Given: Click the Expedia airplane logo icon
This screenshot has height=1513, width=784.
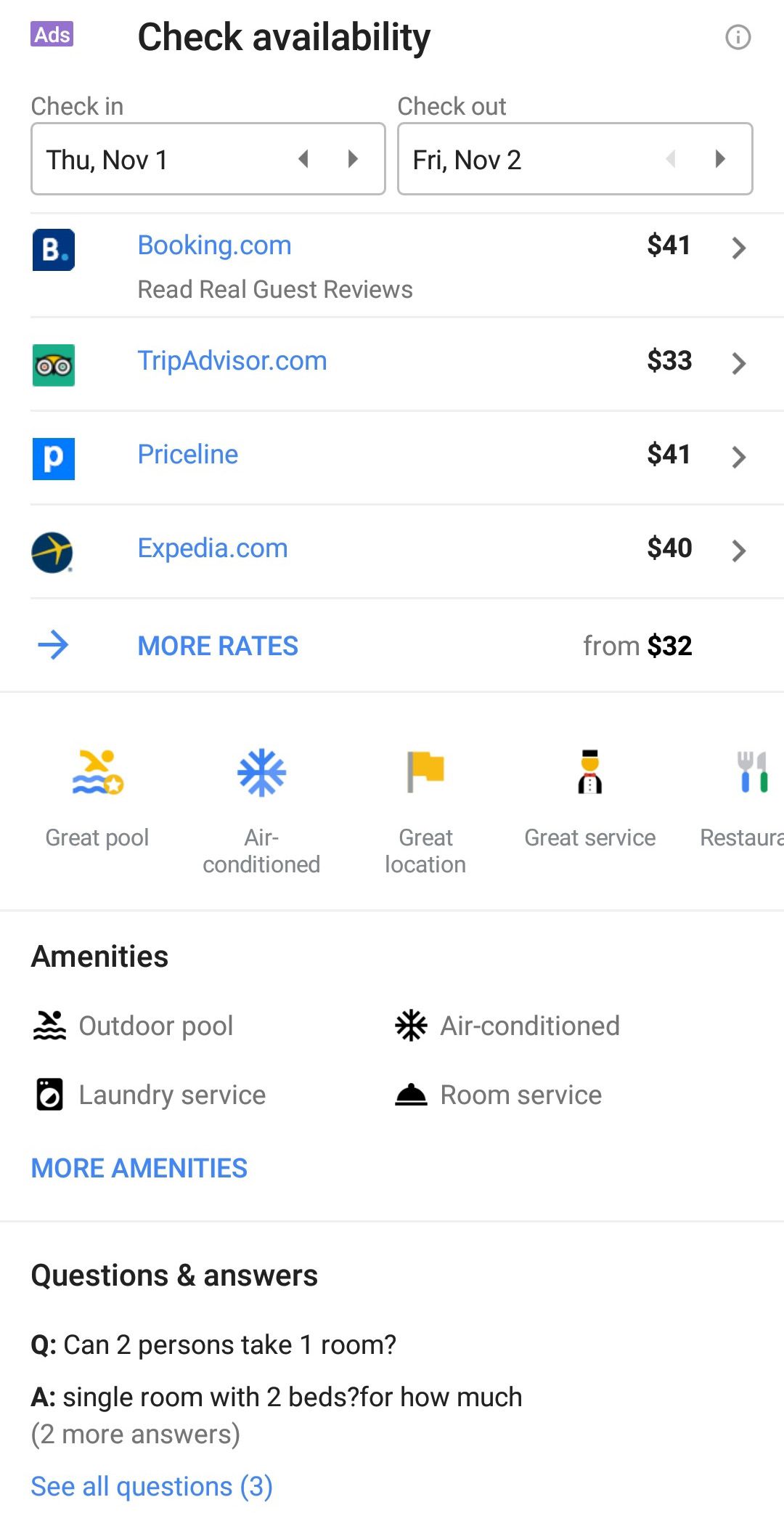Looking at the screenshot, I should click(x=54, y=553).
